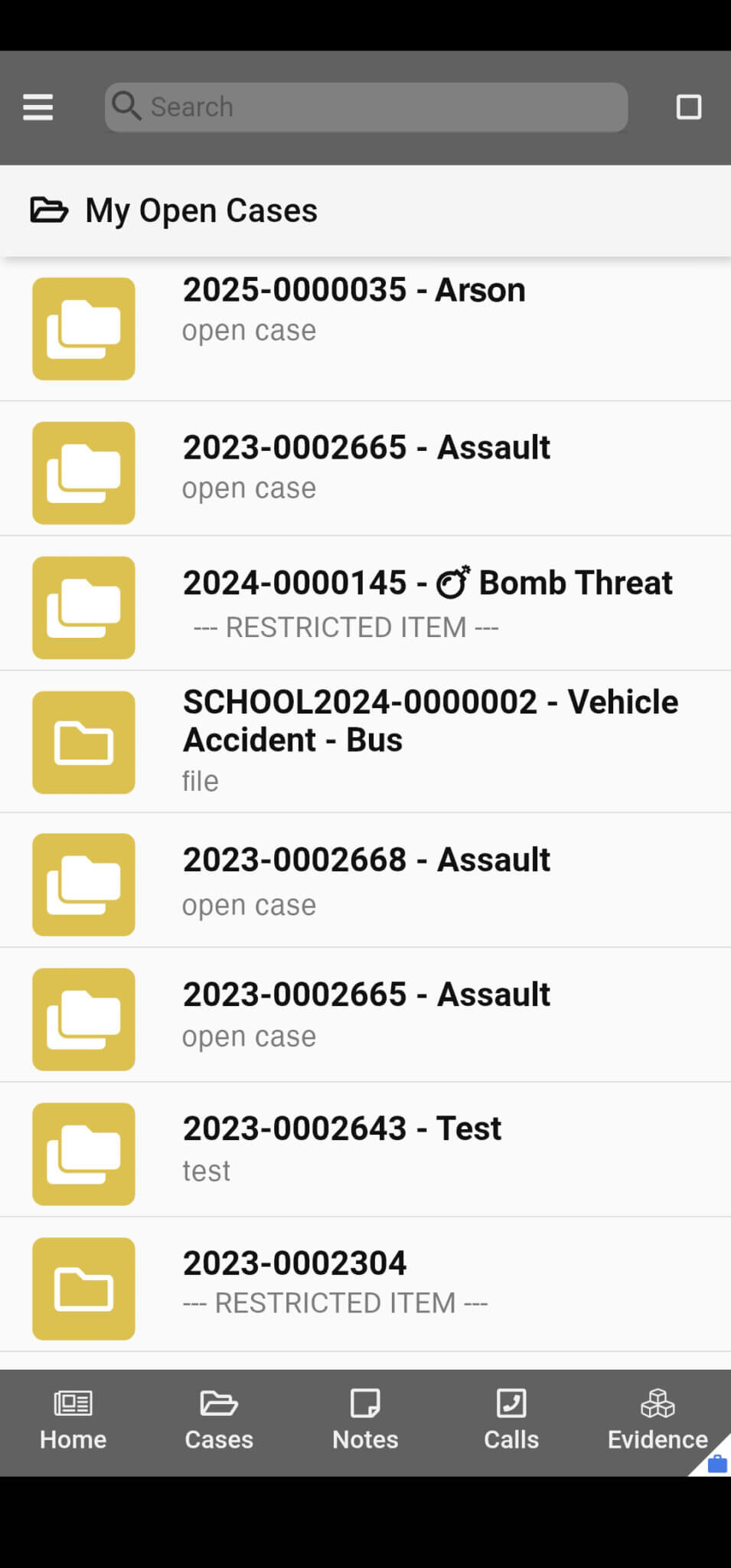
Task: Click the square icon in the top bar
Action: 688,106
